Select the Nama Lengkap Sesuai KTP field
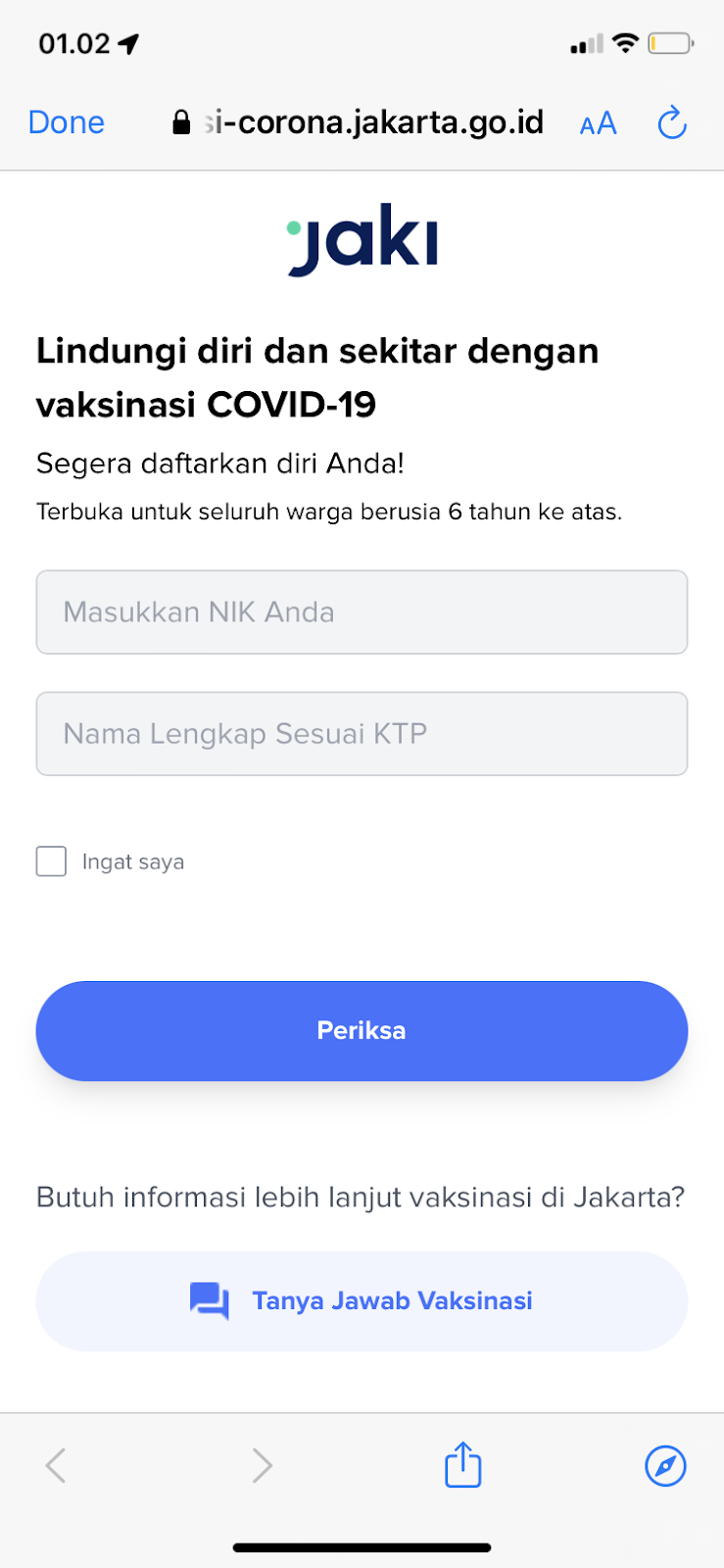The image size is (724, 1568). [x=362, y=734]
